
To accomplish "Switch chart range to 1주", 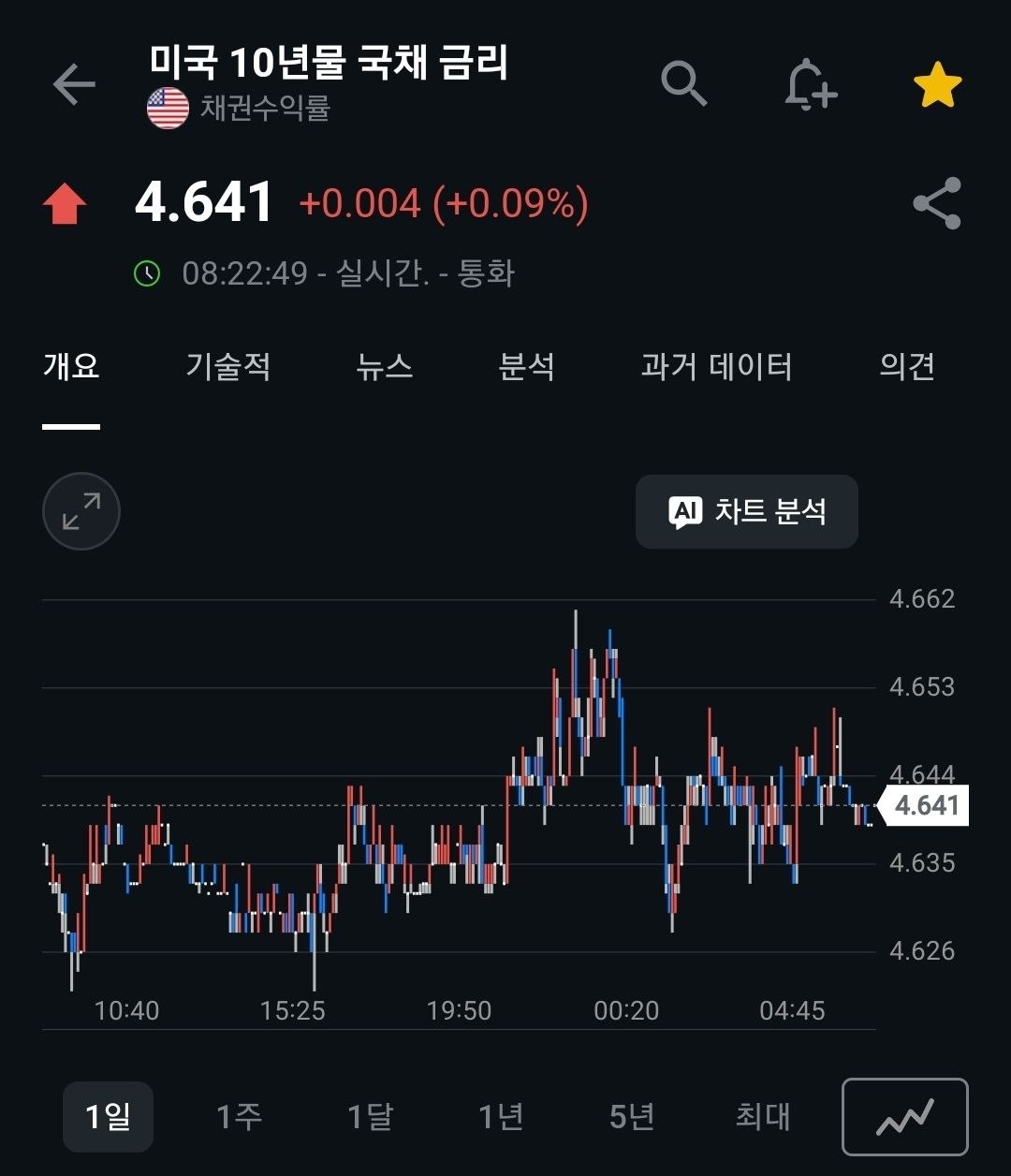I will 240,1116.
